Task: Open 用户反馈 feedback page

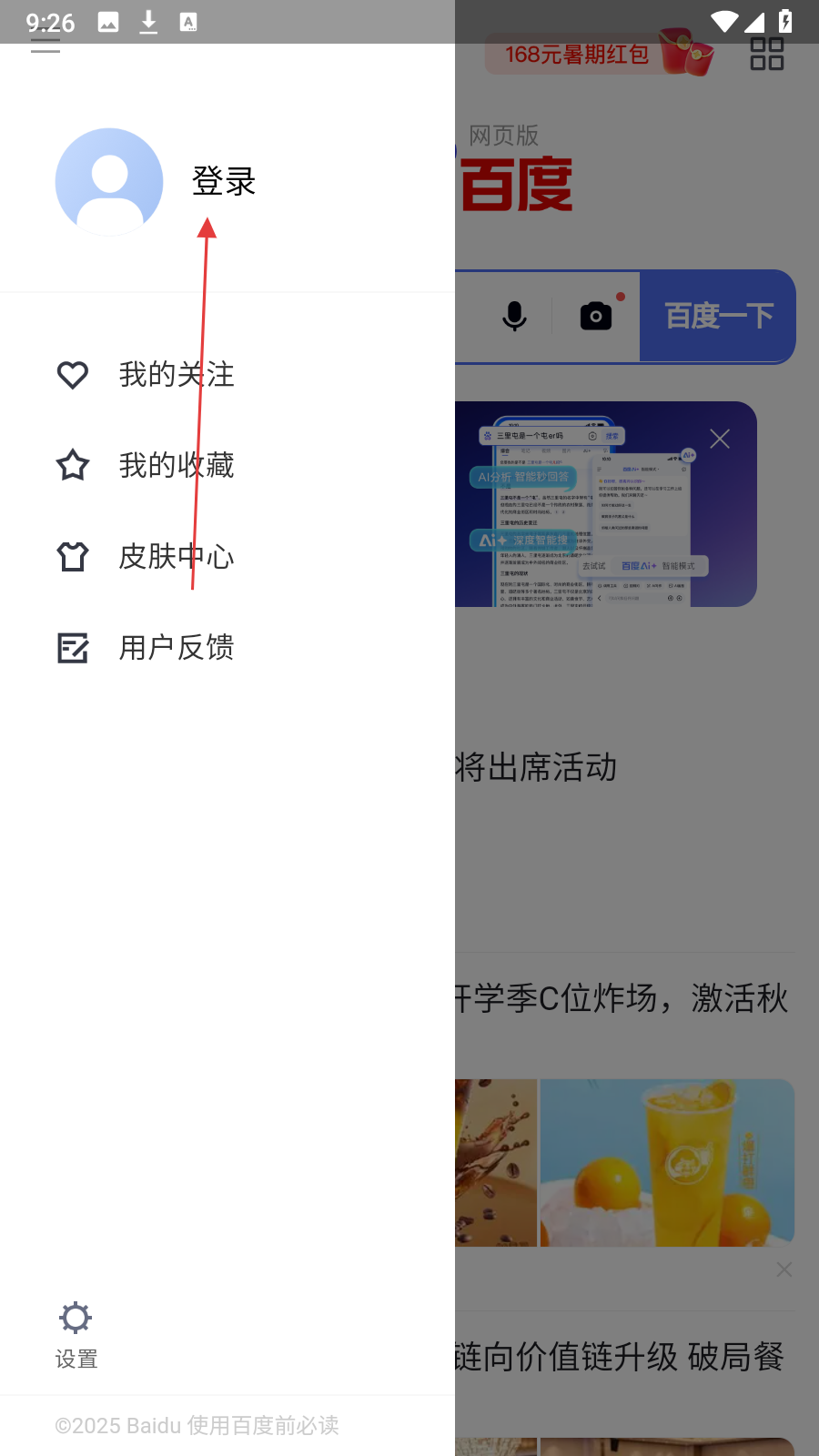Action: [177, 648]
